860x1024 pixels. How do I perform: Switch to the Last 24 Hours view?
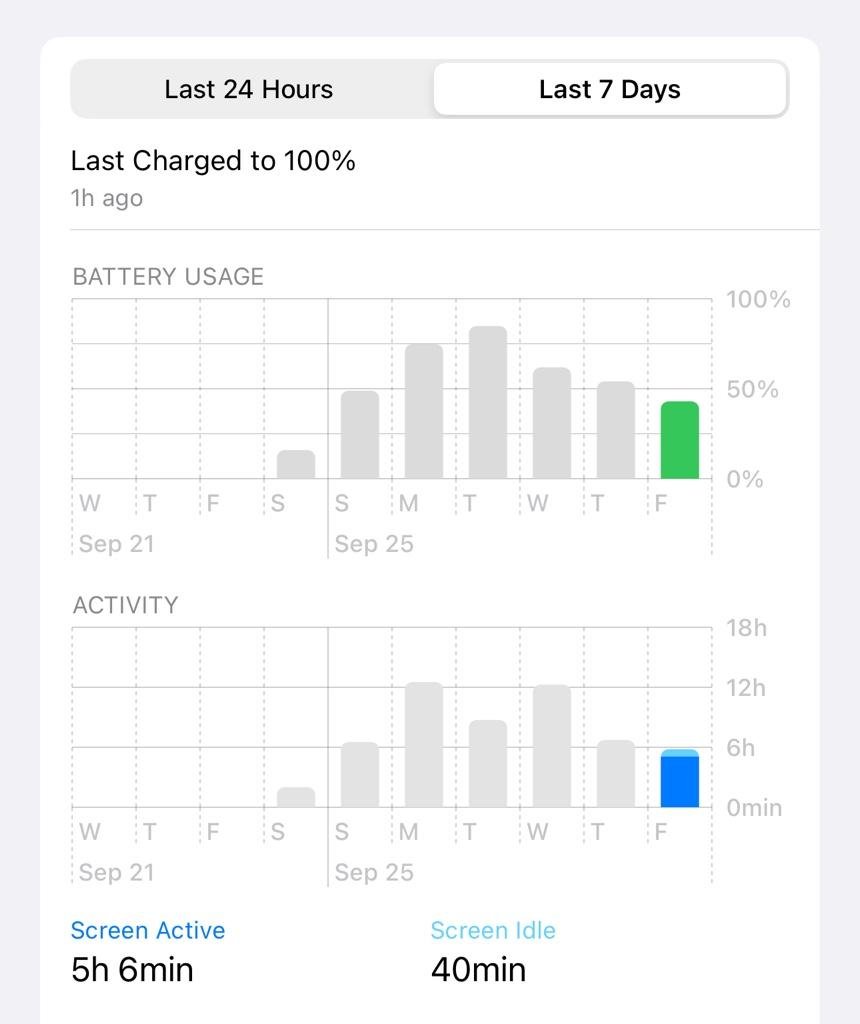coord(249,90)
